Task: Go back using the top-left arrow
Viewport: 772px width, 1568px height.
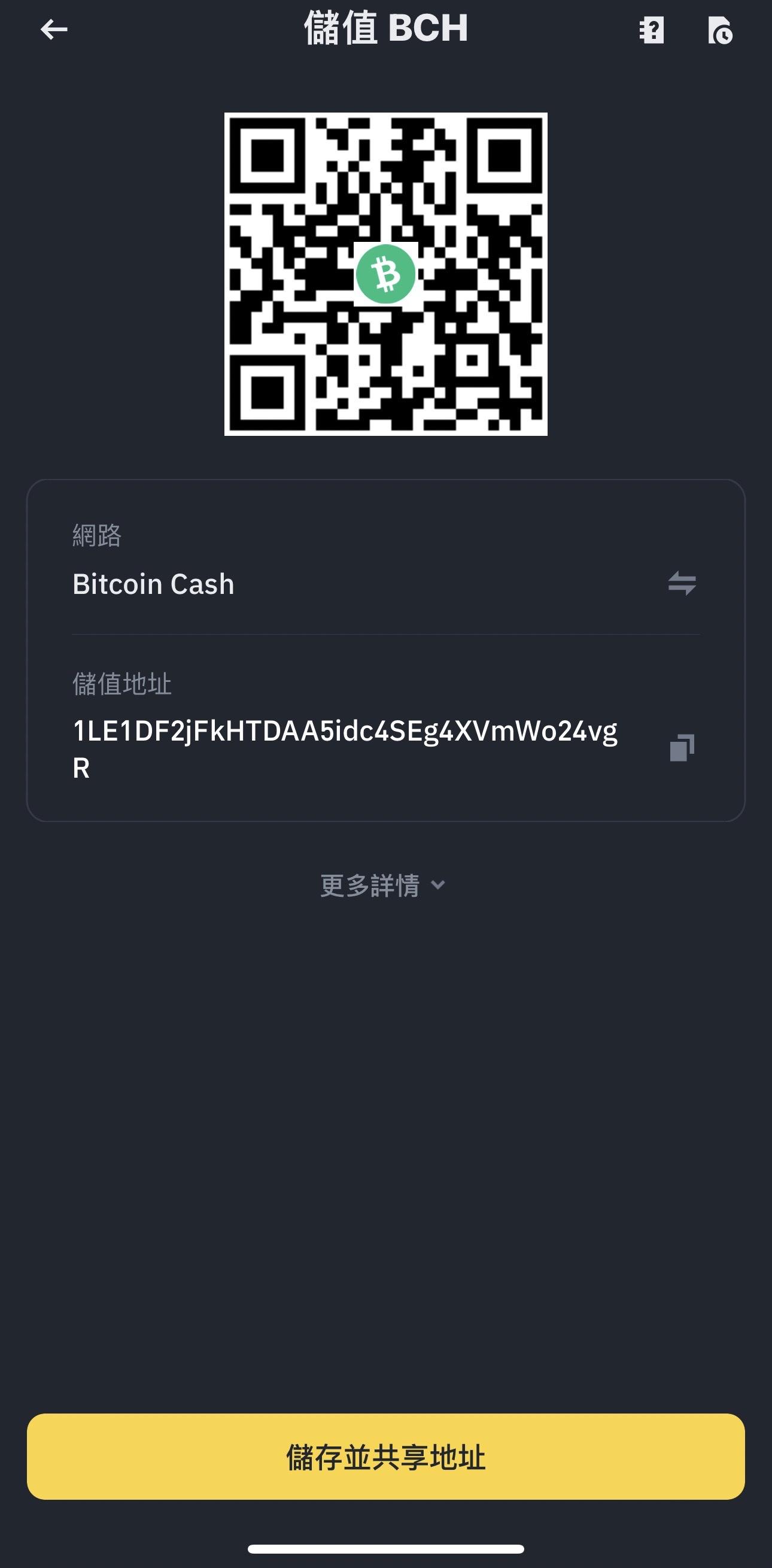Action: tap(53, 29)
